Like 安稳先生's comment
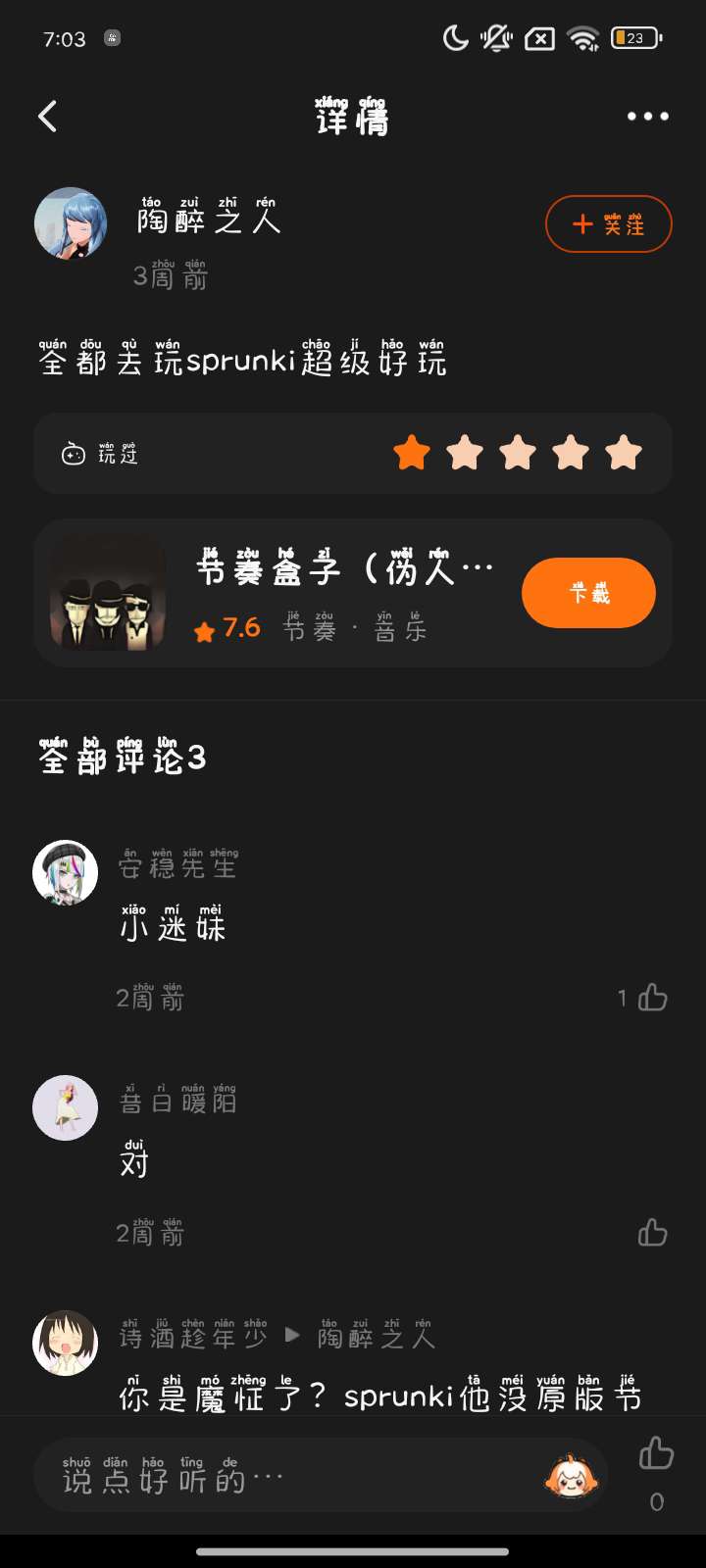 pos(651,998)
